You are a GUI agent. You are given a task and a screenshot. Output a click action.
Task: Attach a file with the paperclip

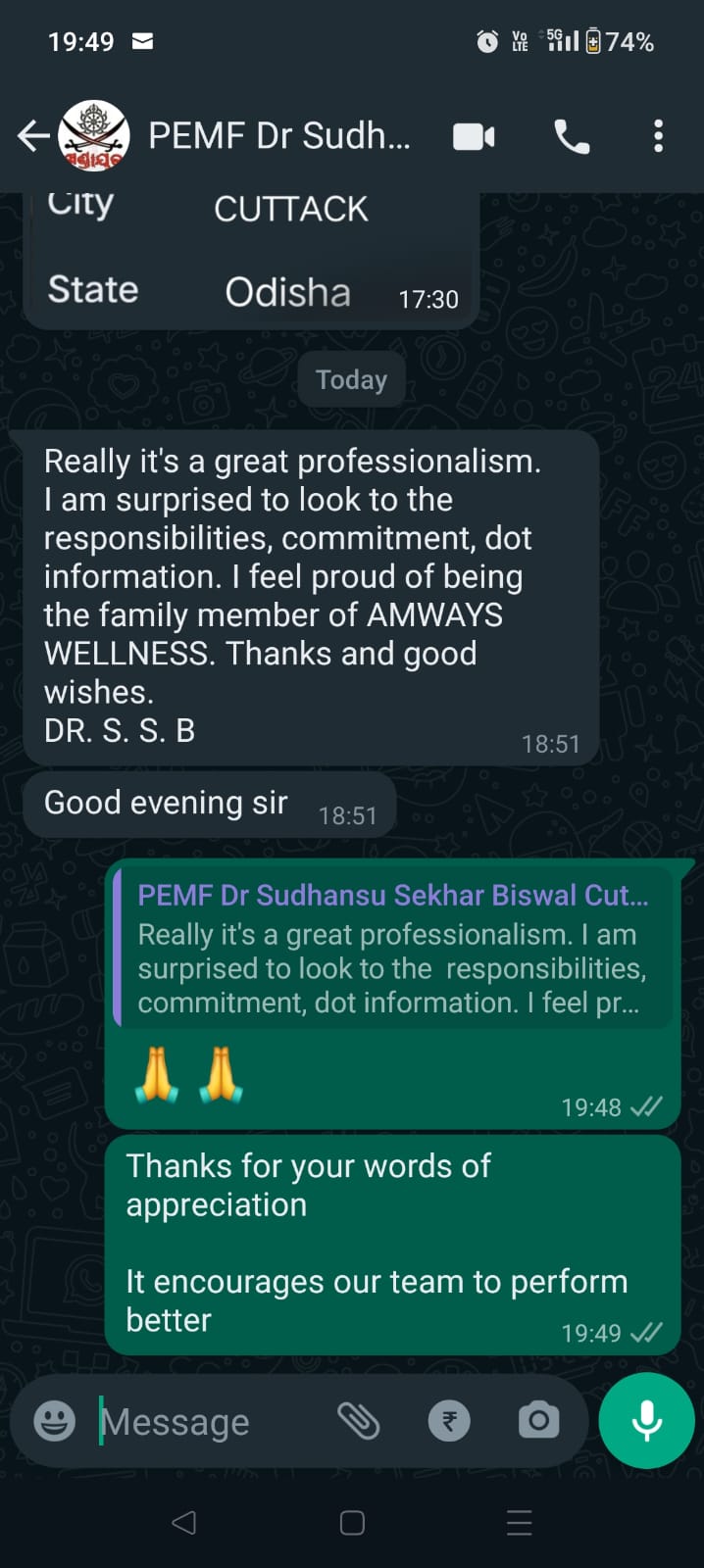359,1420
